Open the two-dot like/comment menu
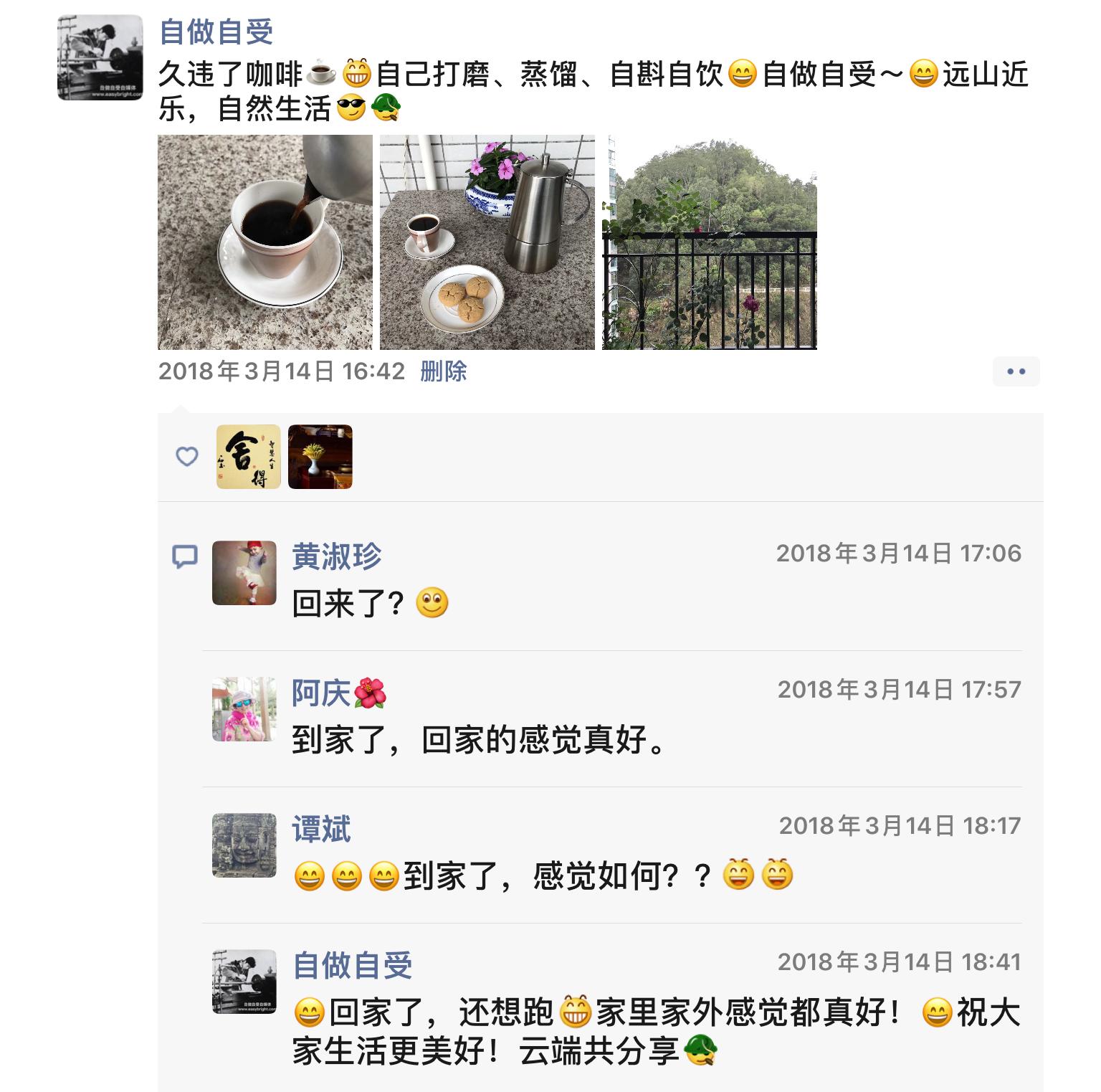 [1016, 371]
